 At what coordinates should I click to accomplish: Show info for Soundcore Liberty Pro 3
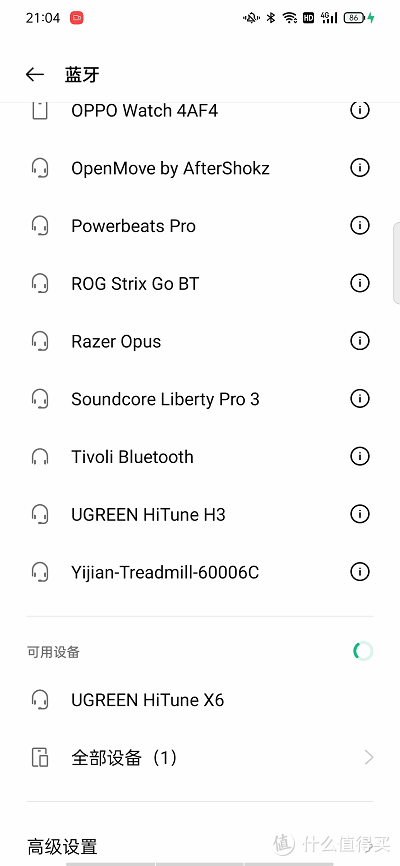tap(360, 398)
